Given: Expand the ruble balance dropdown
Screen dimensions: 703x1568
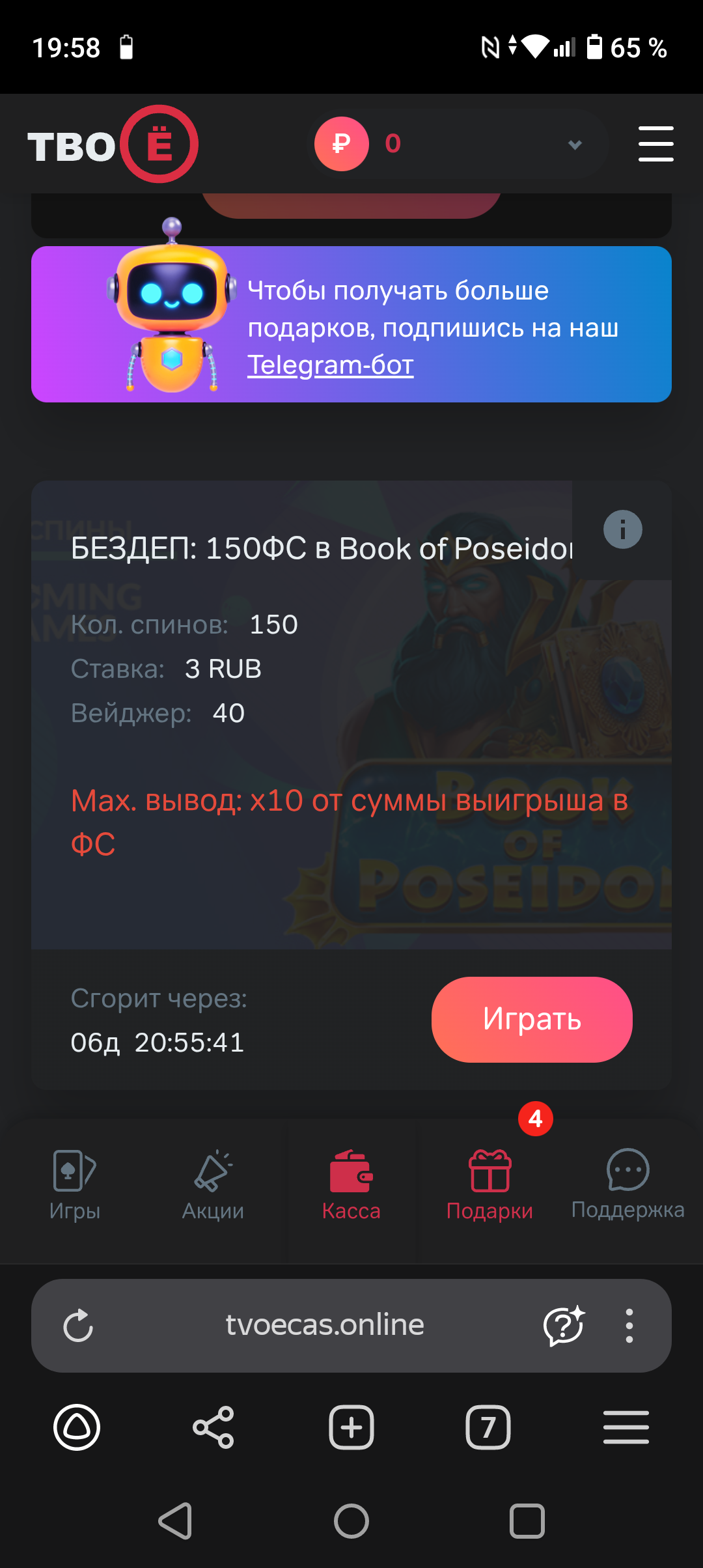Looking at the screenshot, I should point(574,145).
